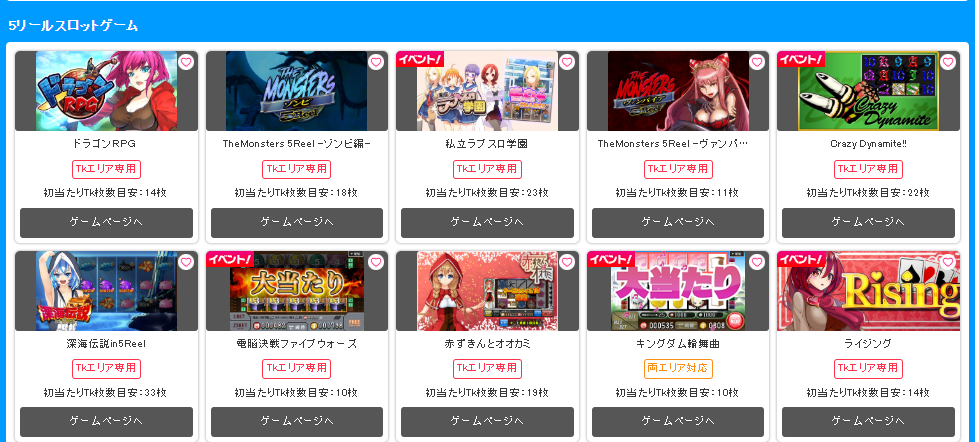Favorite 深海伝説in5Reel with the heart

(186, 262)
